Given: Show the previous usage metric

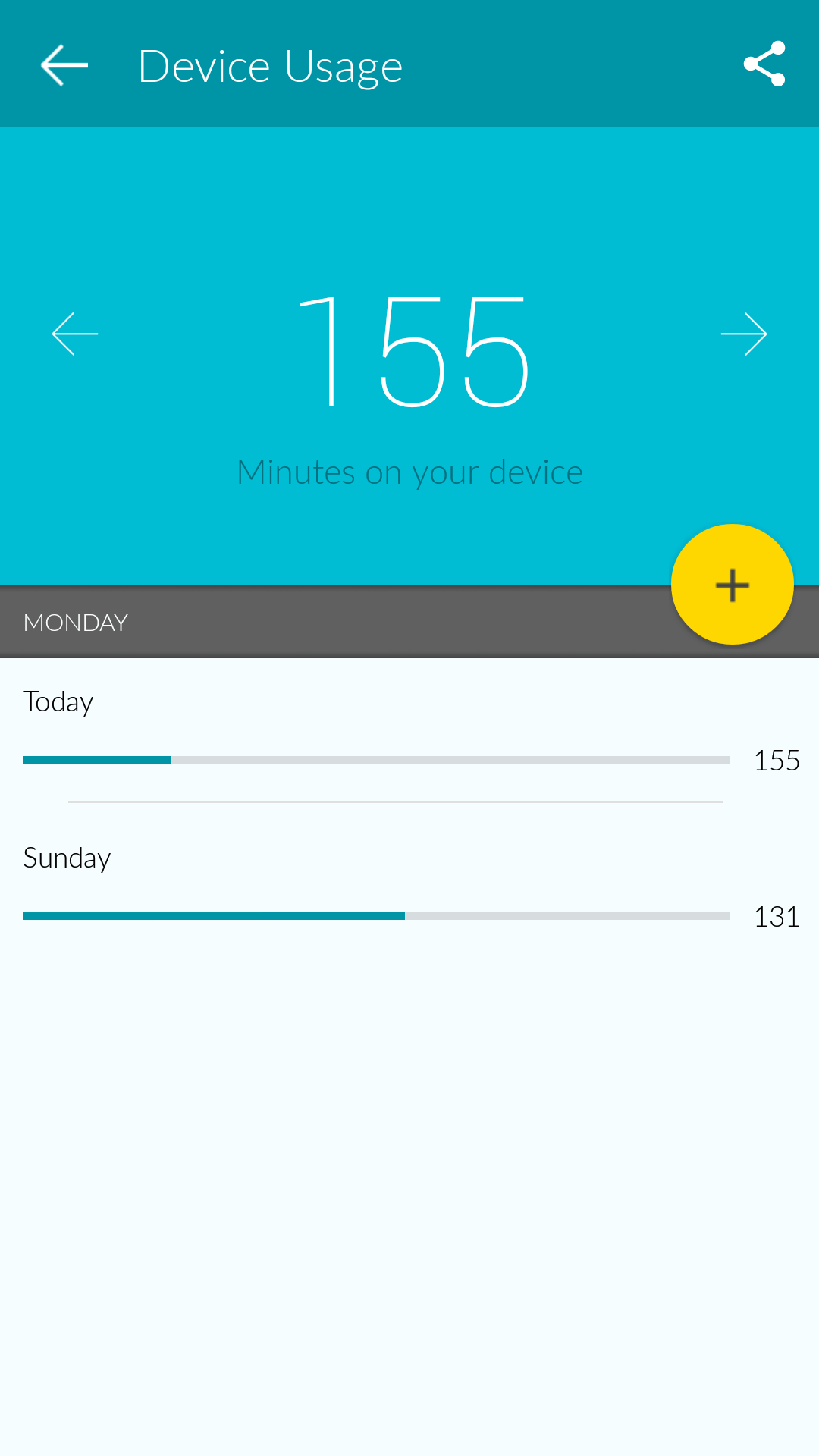Looking at the screenshot, I should [x=75, y=334].
